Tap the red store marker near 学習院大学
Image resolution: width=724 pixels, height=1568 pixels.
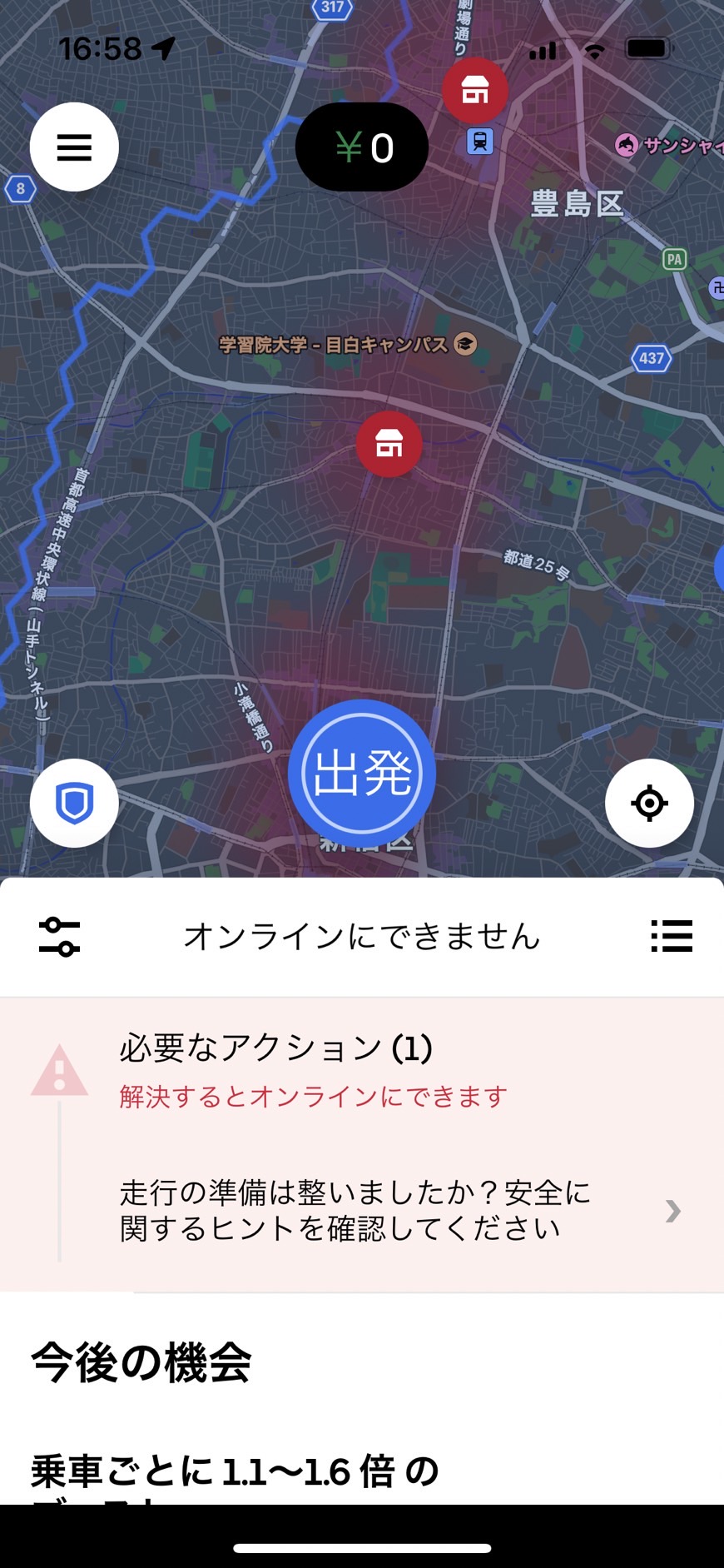(389, 444)
